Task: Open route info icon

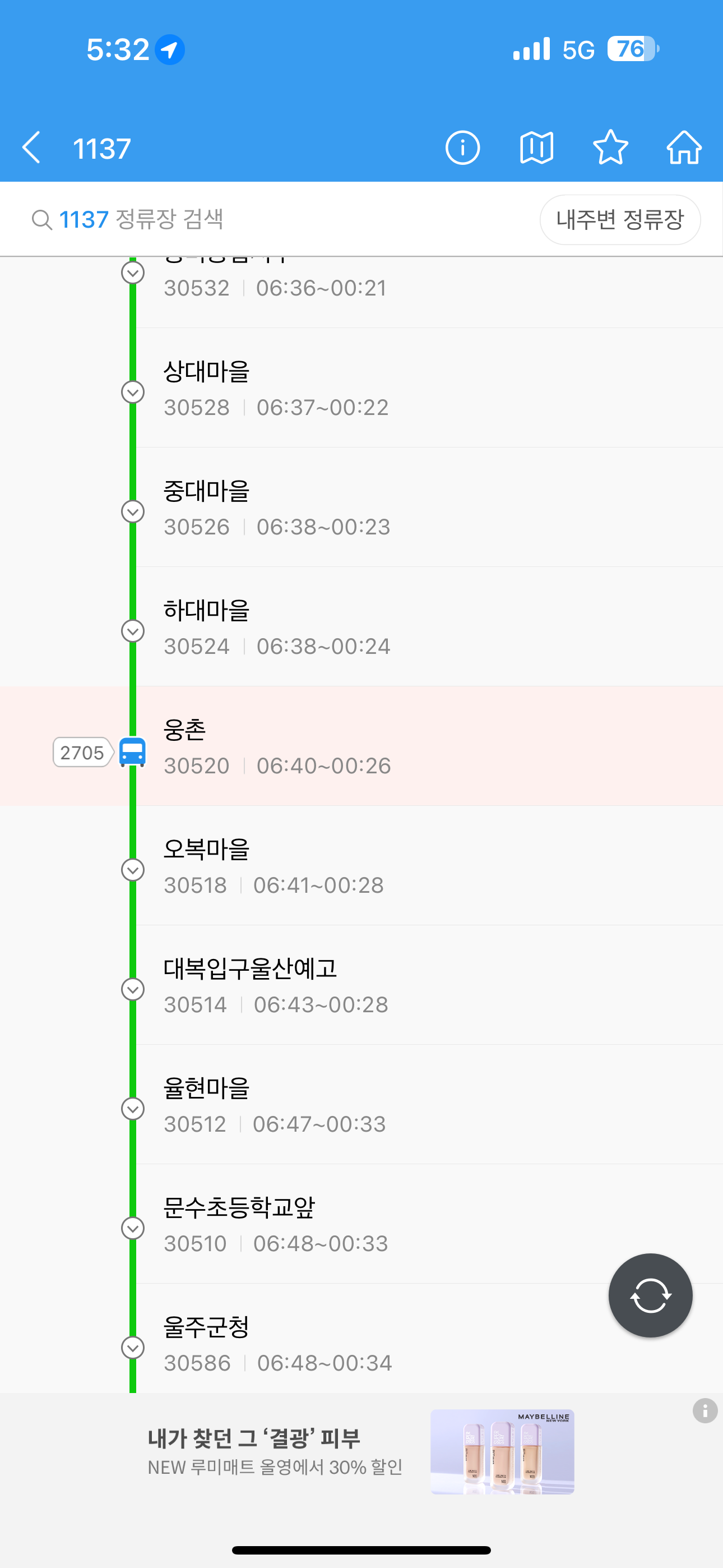Action: (x=462, y=148)
